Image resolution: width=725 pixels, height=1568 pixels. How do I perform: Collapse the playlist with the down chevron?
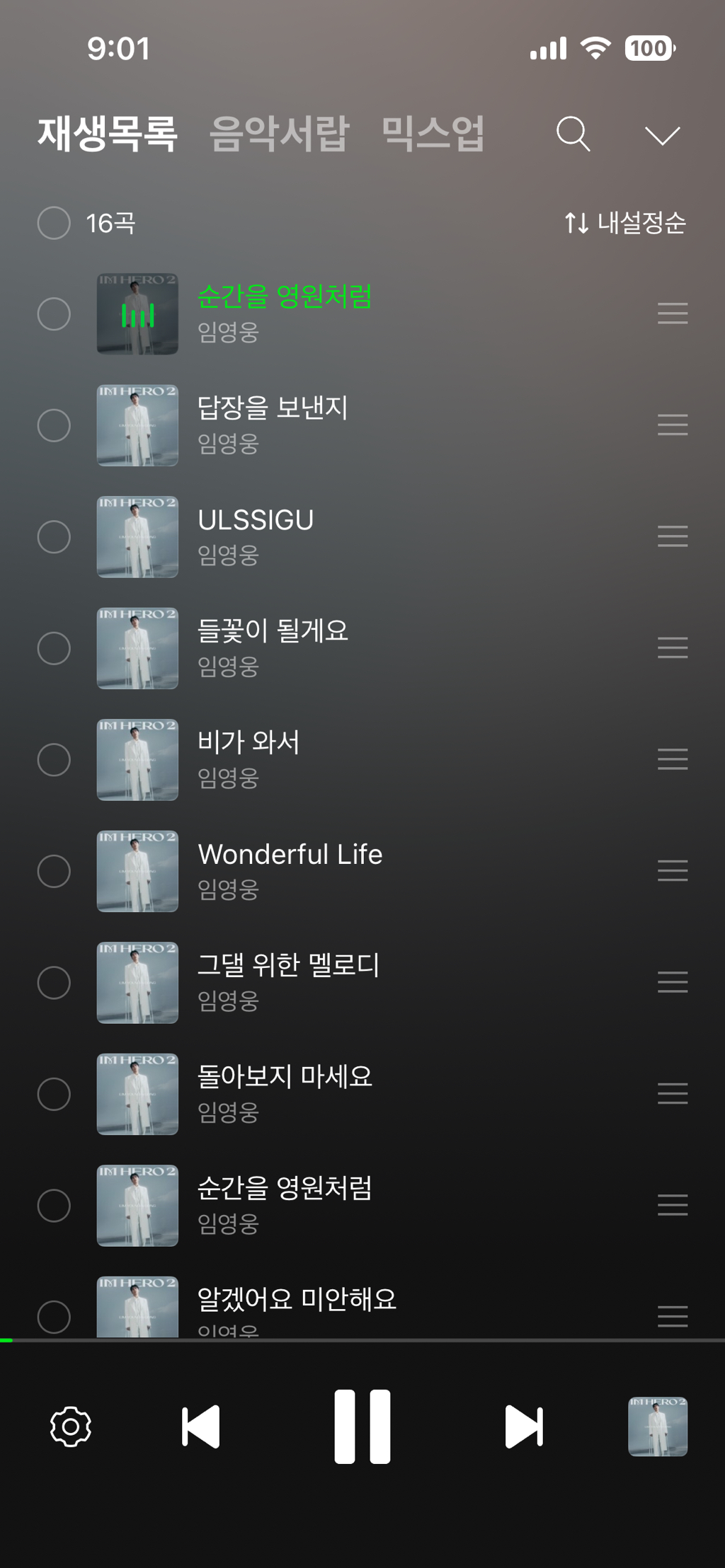pyautogui.click(x=662, y=135)
